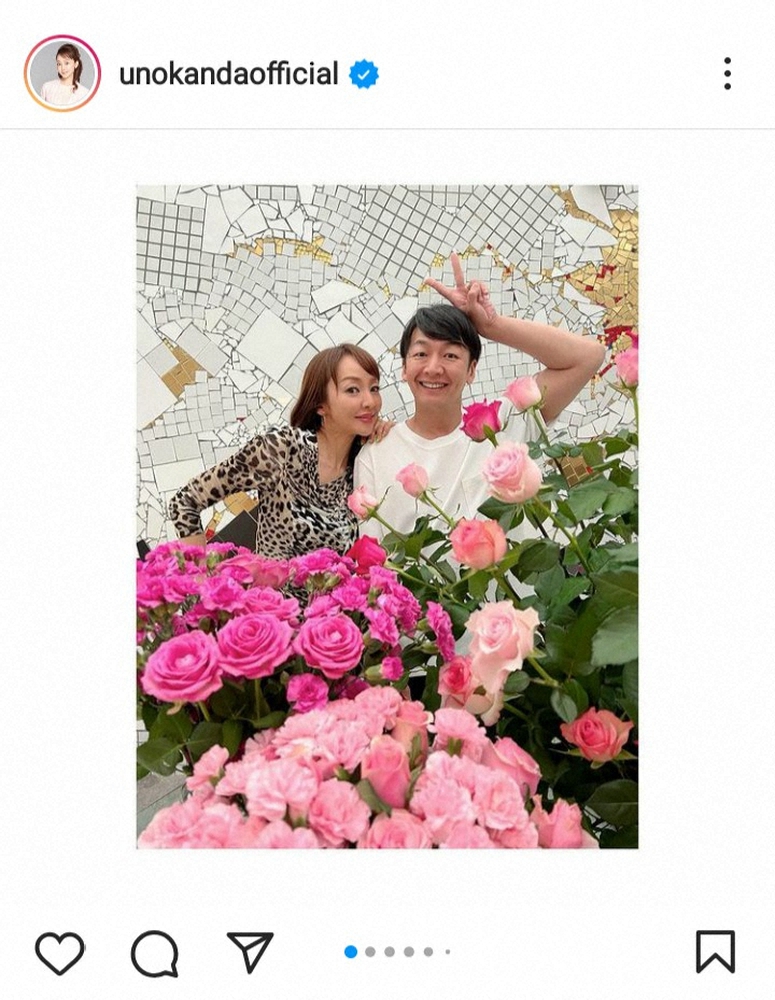Open the three-dot overflow menu
The width and height of the screenshot is (775, 1000).
click(x=727, y=74)
